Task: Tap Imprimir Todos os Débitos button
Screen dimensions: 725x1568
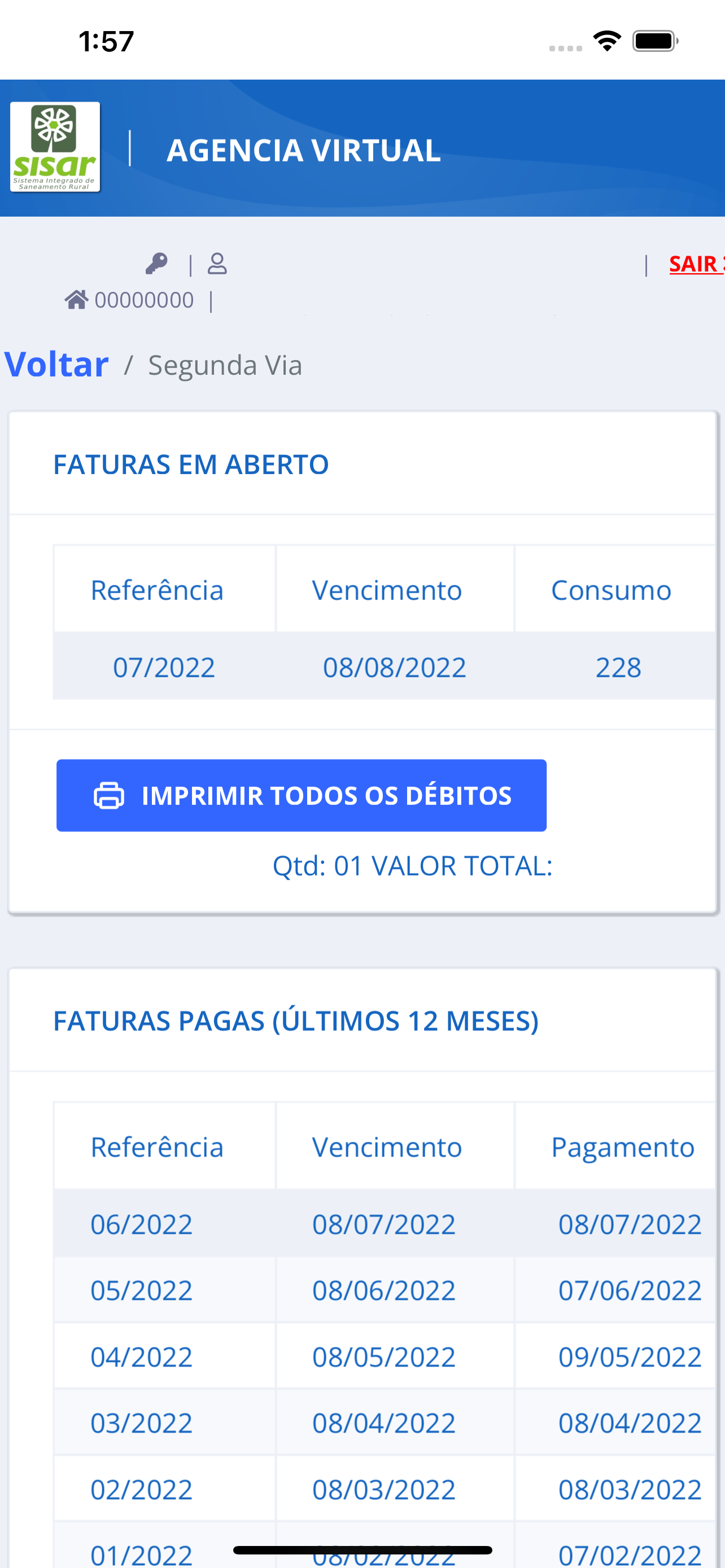Action: tap(302, 795)
